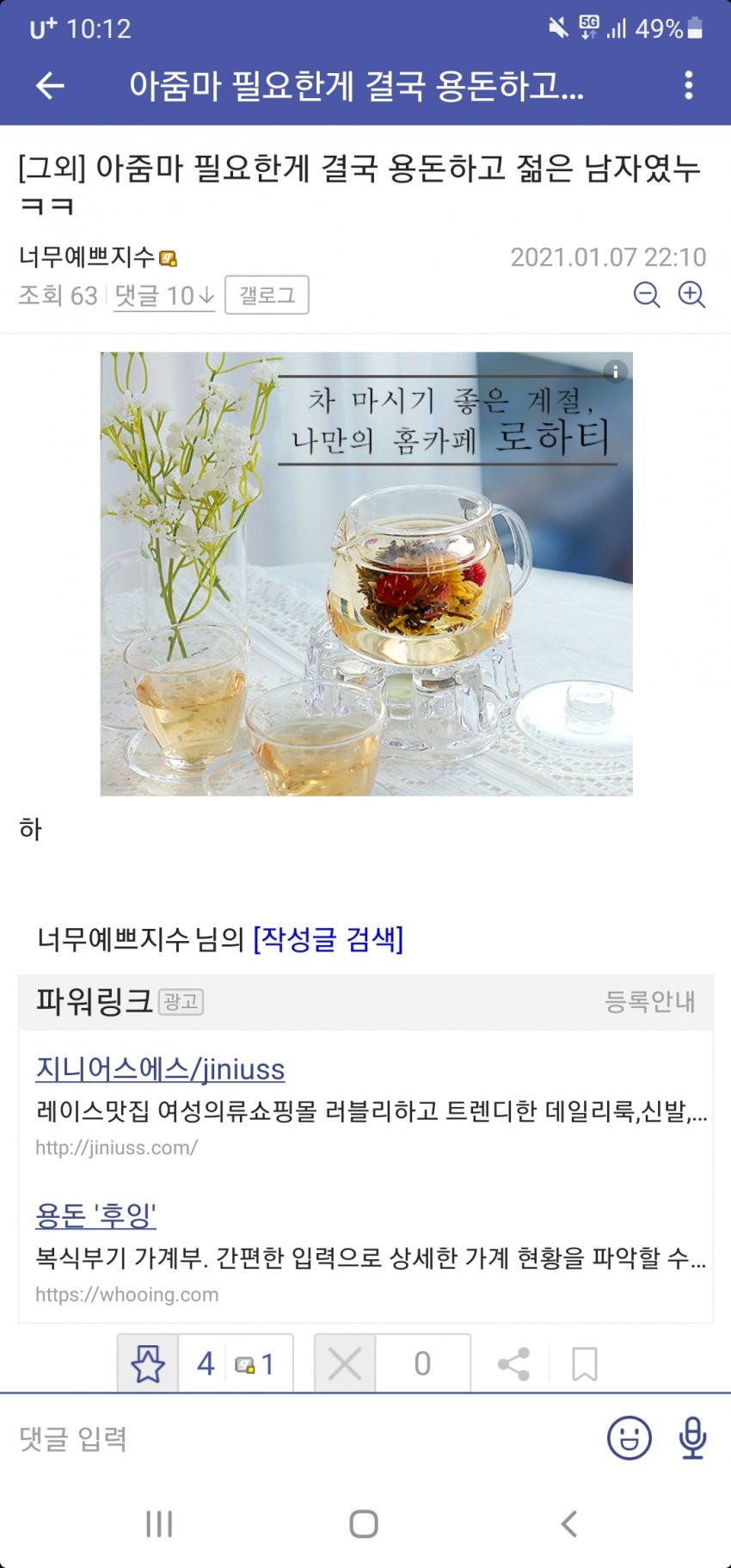This screenshot has width=731, height=1568.
Task: Open 등록안내 for 파워링크 ads
Action: click(649, 1001)
